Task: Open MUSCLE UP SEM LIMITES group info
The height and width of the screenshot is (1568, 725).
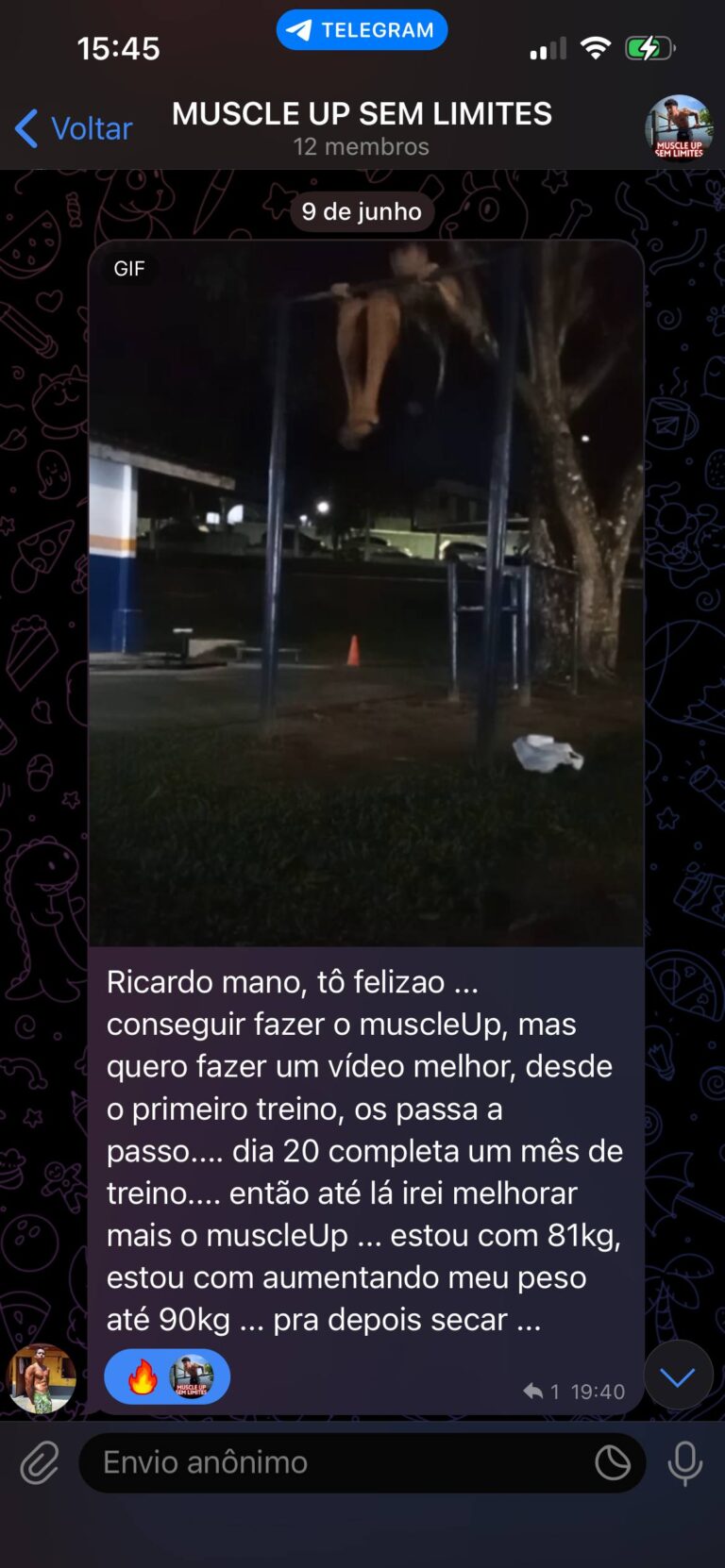Action: 362,127
